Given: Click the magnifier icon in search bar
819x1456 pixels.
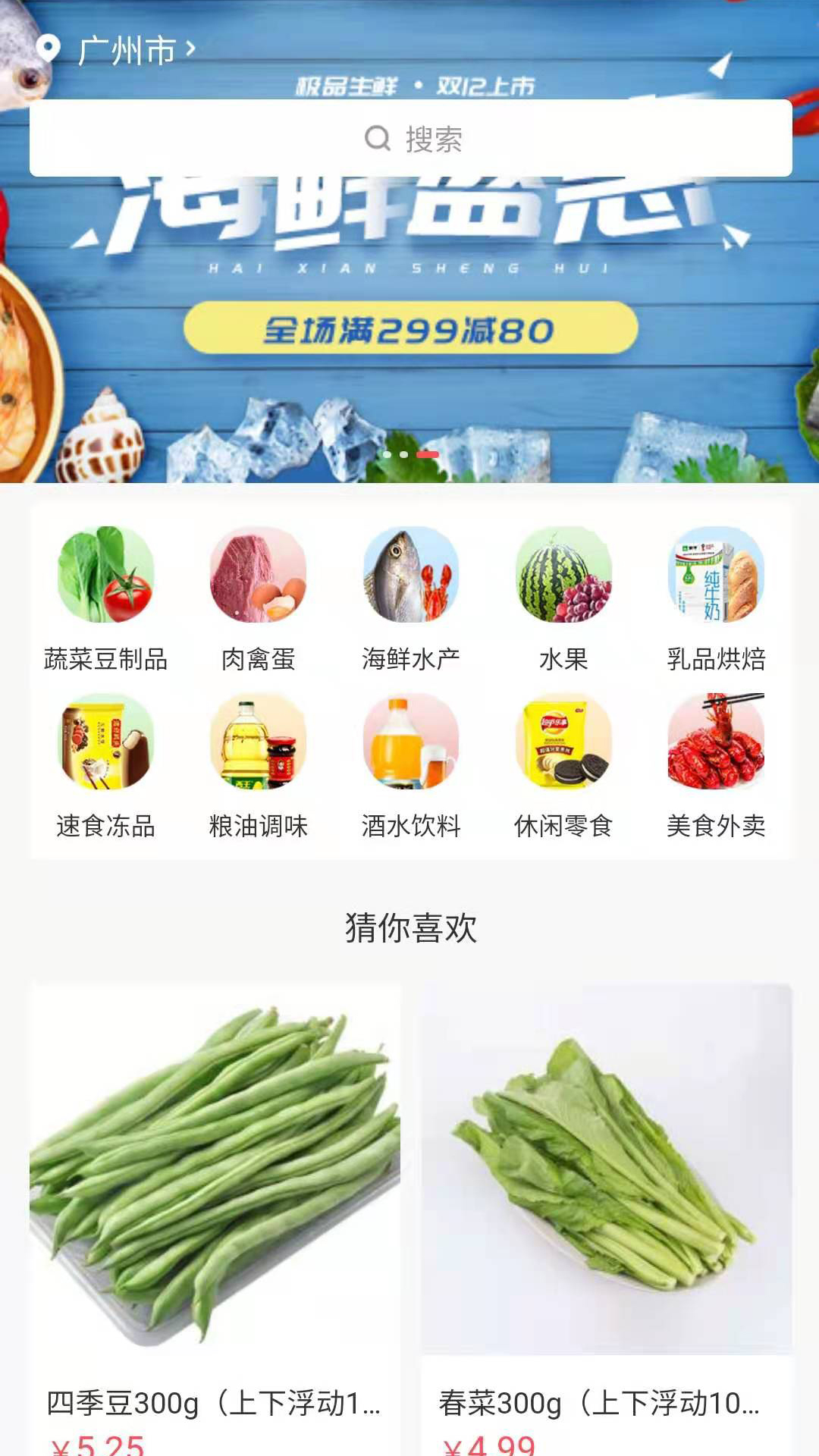Looking at the screenshot, I should pyautogui.click(x=377, y=139).
